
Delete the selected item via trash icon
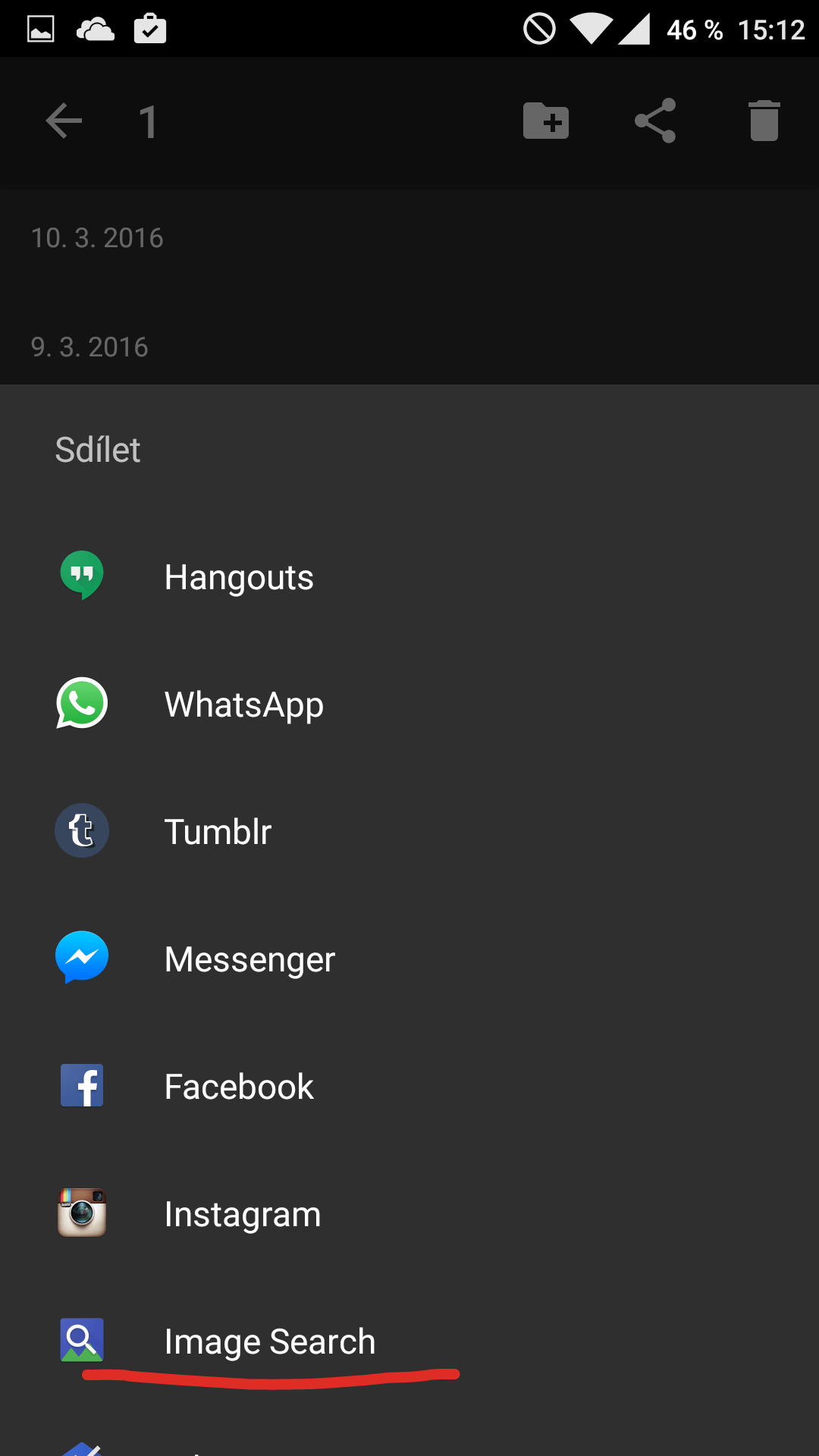(764, 121)
